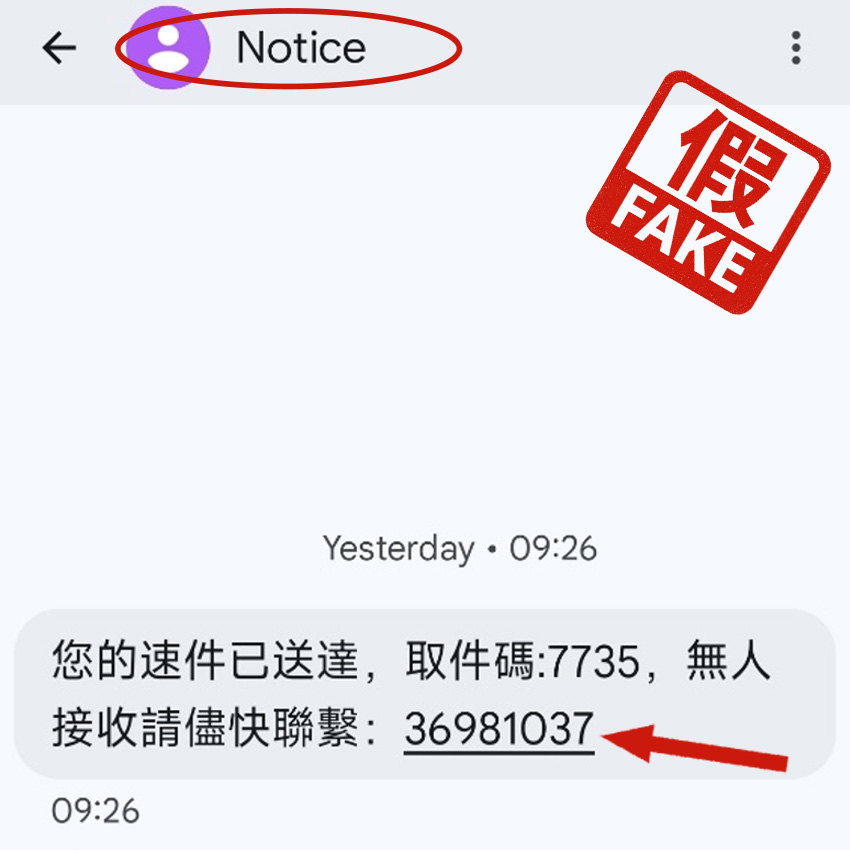
Task: Tap the underlined number 36981037
Action: pos(499,729)
